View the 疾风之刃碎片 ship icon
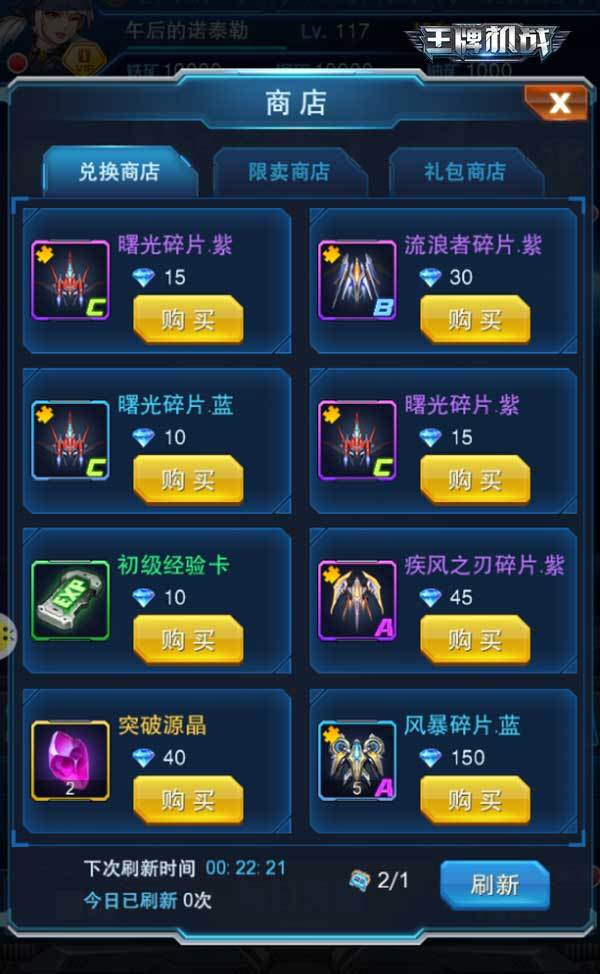The height and width of the screenshot is (974, 600). click(x=357, y=601)
